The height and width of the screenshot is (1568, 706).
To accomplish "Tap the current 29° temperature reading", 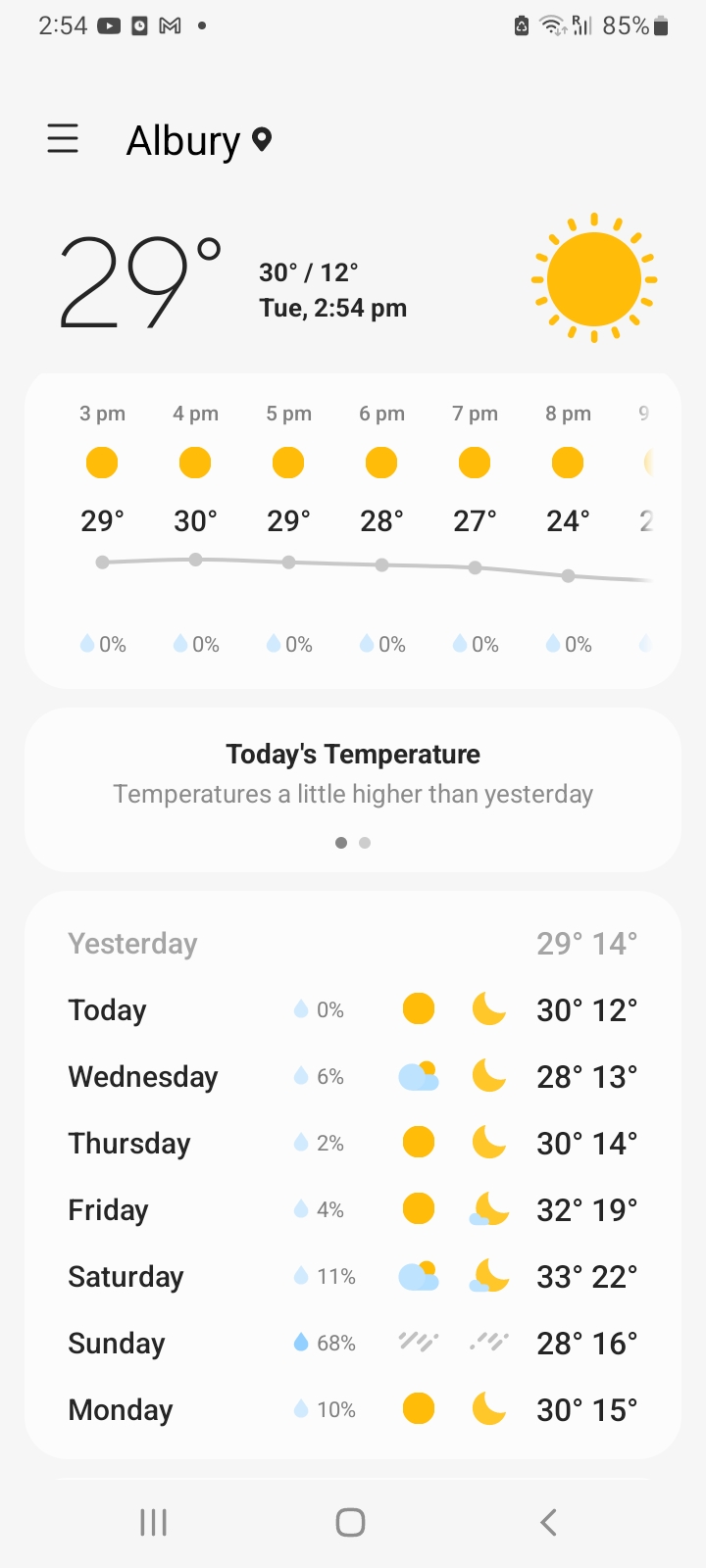I will point(139,282).
